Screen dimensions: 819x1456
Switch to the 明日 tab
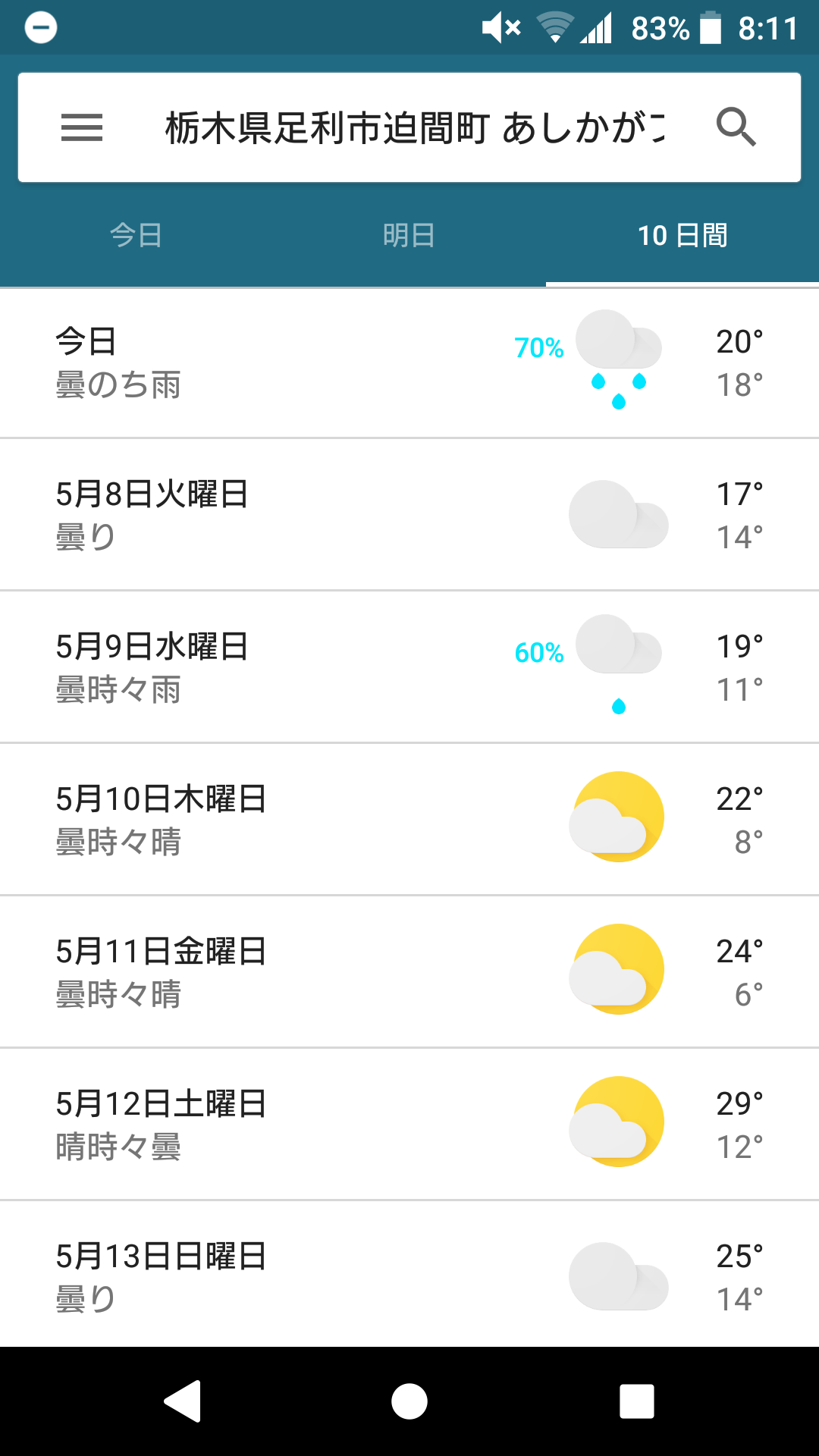pyautogui.click(x=409, y=235)
